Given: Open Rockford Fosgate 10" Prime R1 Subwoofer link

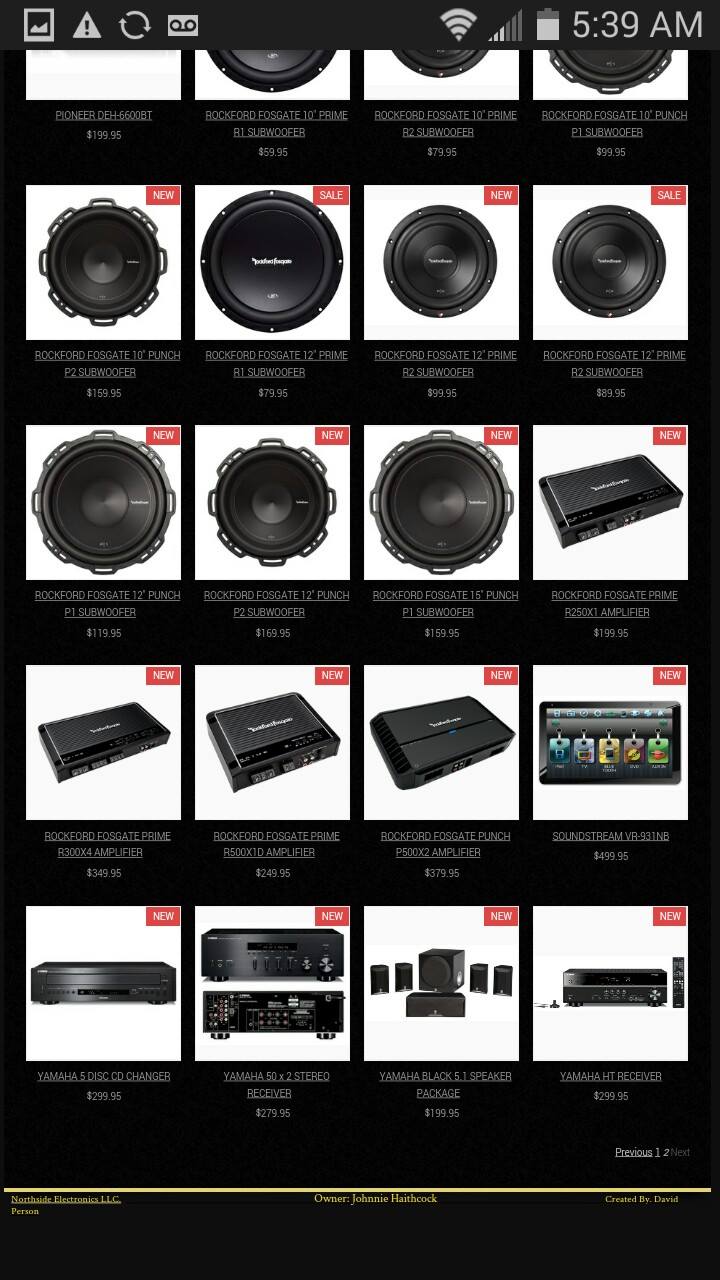Looking at the screenshot, I should (276, 123).
